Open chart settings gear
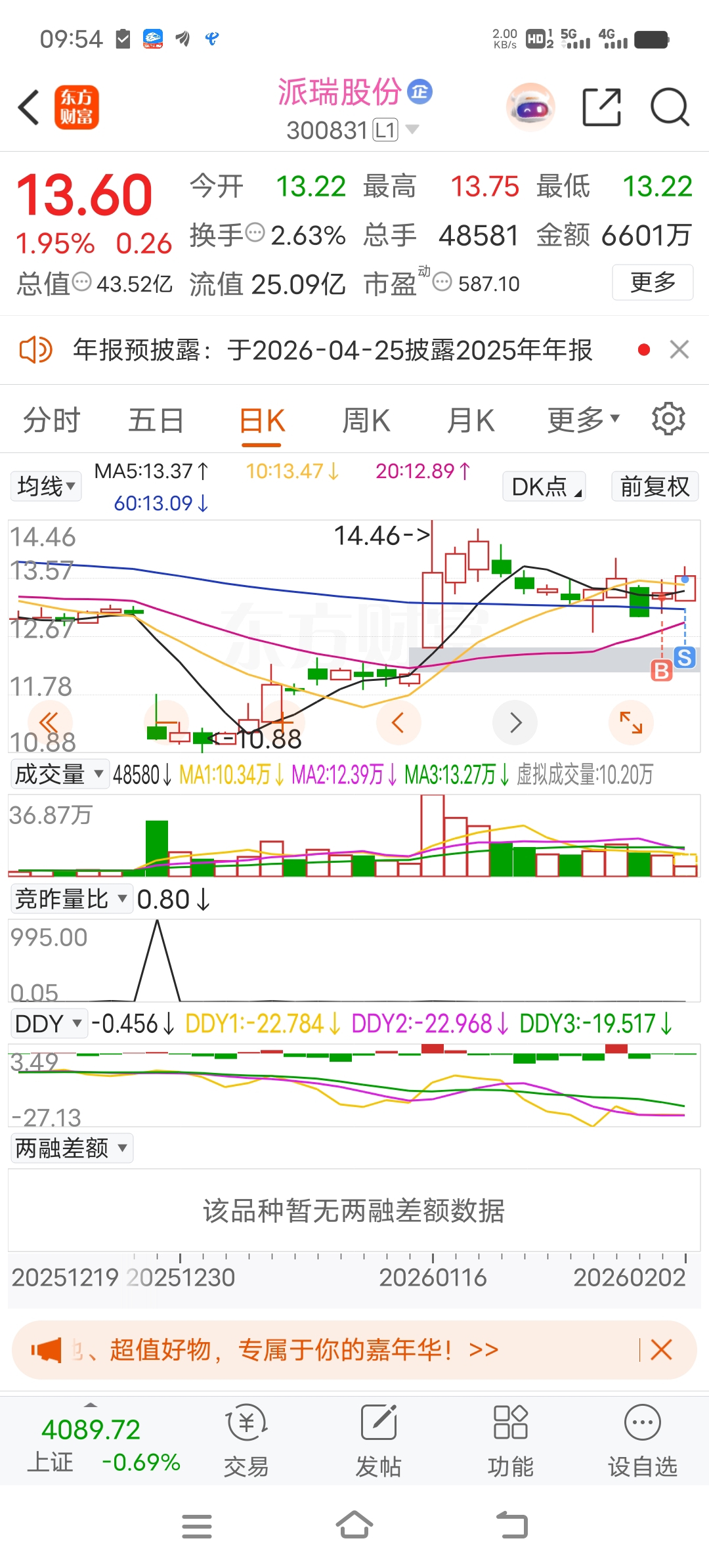Viewport: 709px width, 1568px height. click(668, 419)
